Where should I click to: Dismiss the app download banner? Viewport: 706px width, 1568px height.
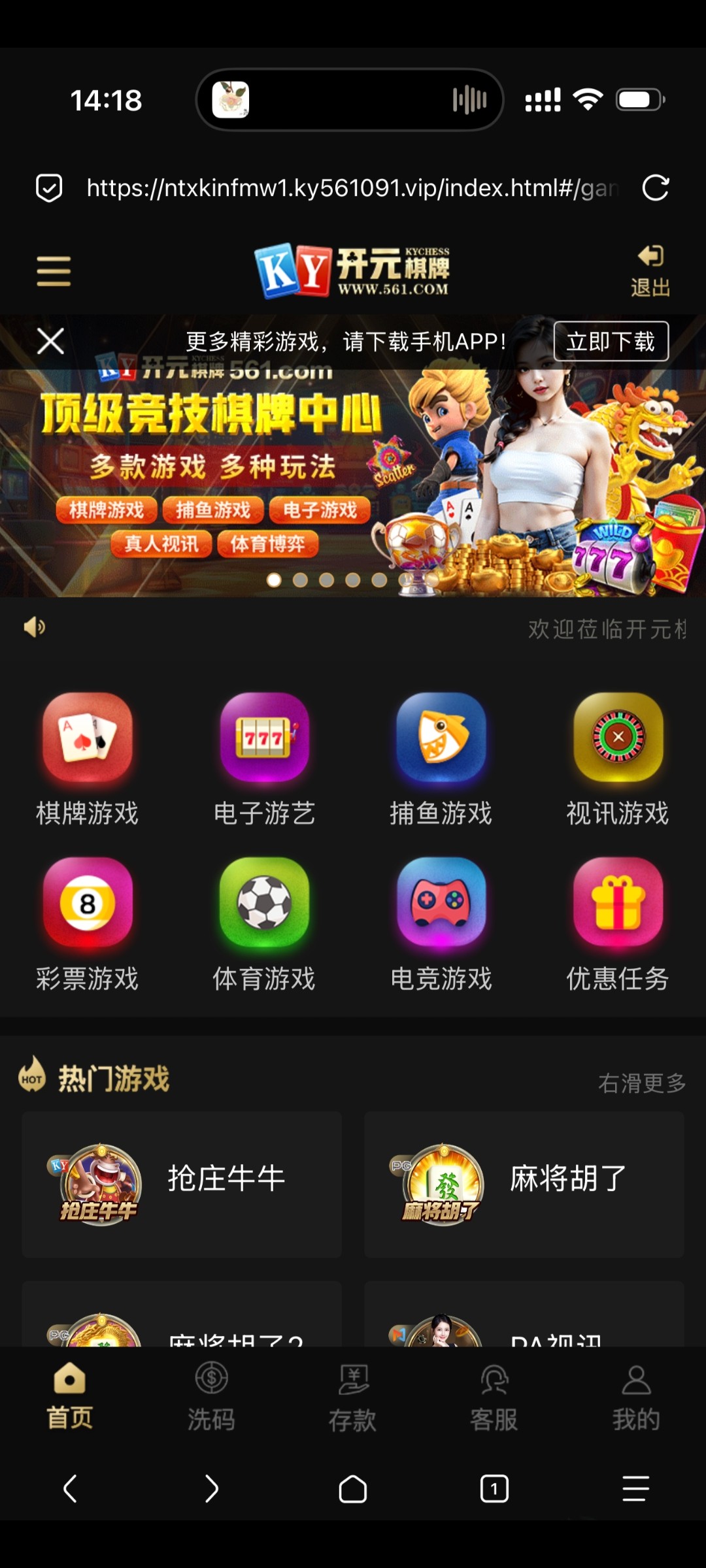click(50, 341)
